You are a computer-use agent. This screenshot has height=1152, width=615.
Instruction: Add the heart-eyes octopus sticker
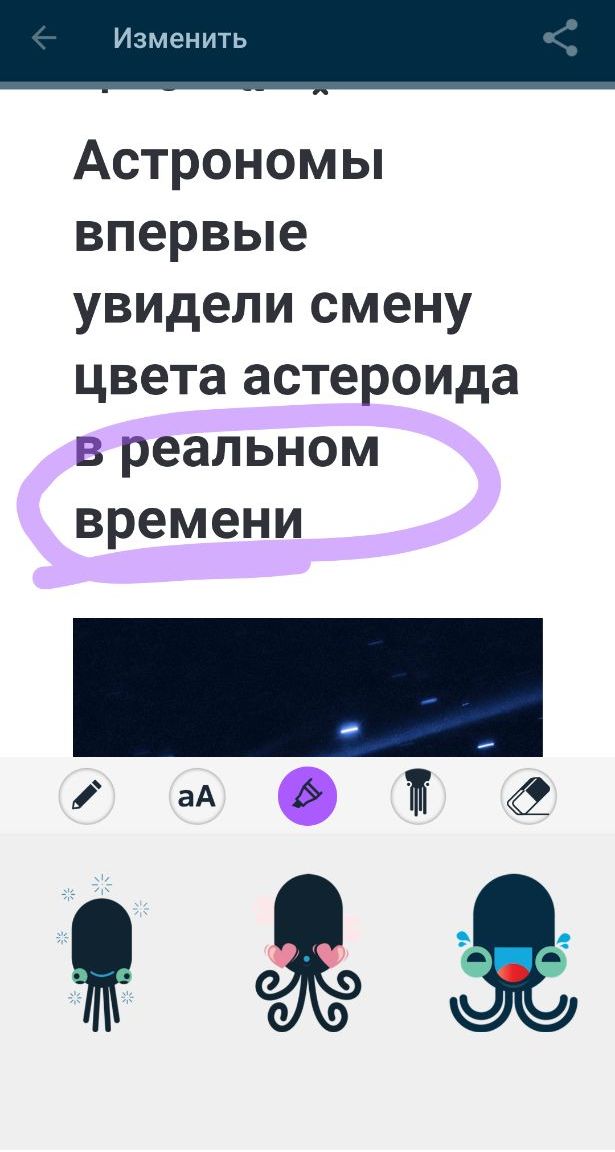(307, 954)
